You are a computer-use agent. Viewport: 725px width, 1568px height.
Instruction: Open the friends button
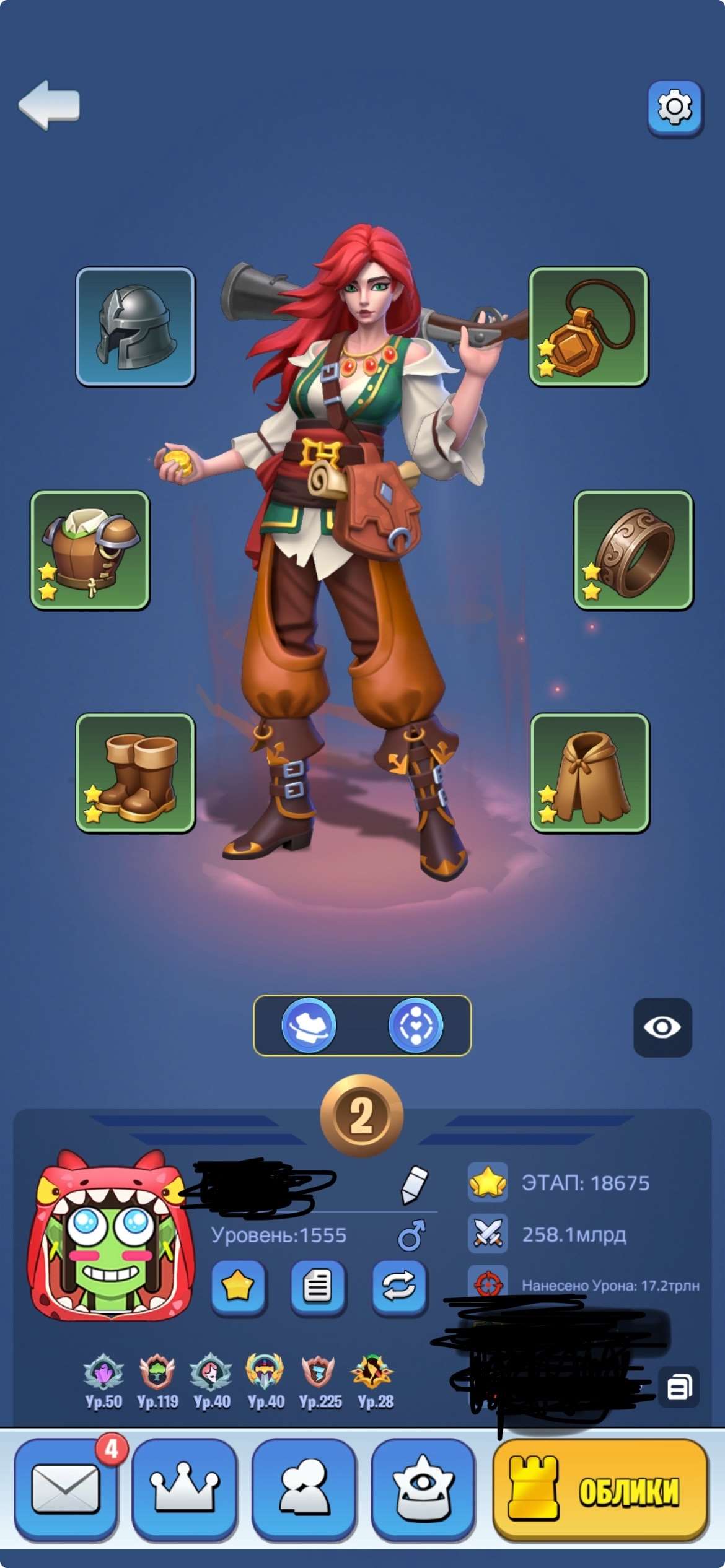click(304, 1489)
